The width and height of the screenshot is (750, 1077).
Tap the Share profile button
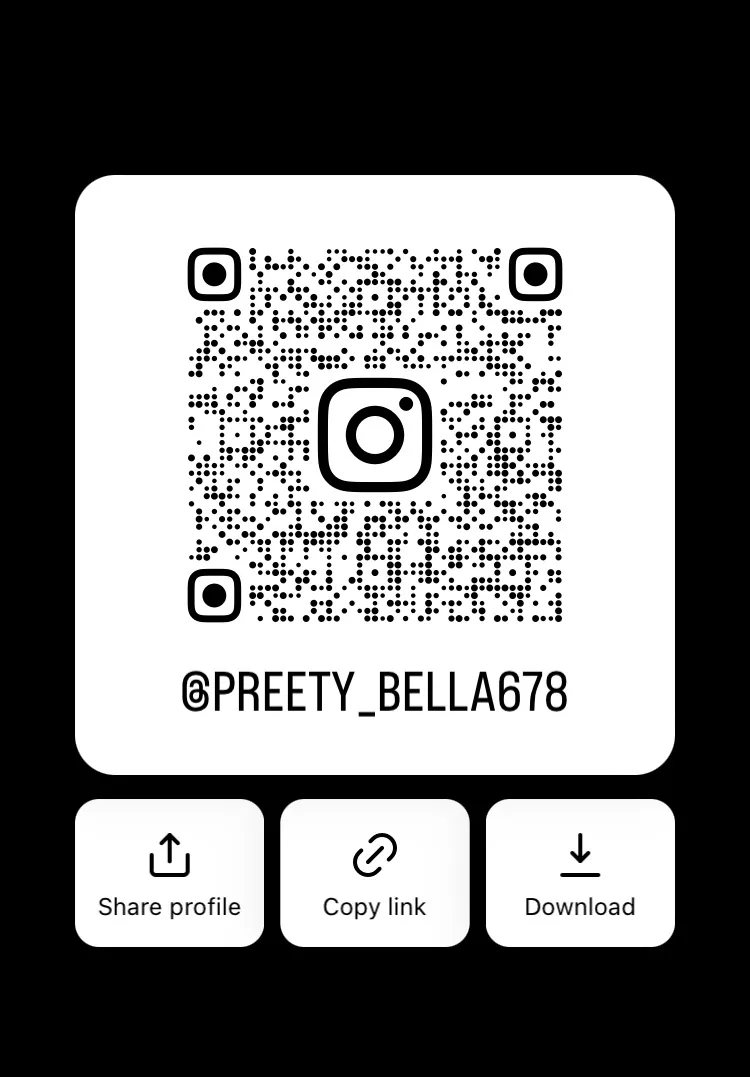169,872
